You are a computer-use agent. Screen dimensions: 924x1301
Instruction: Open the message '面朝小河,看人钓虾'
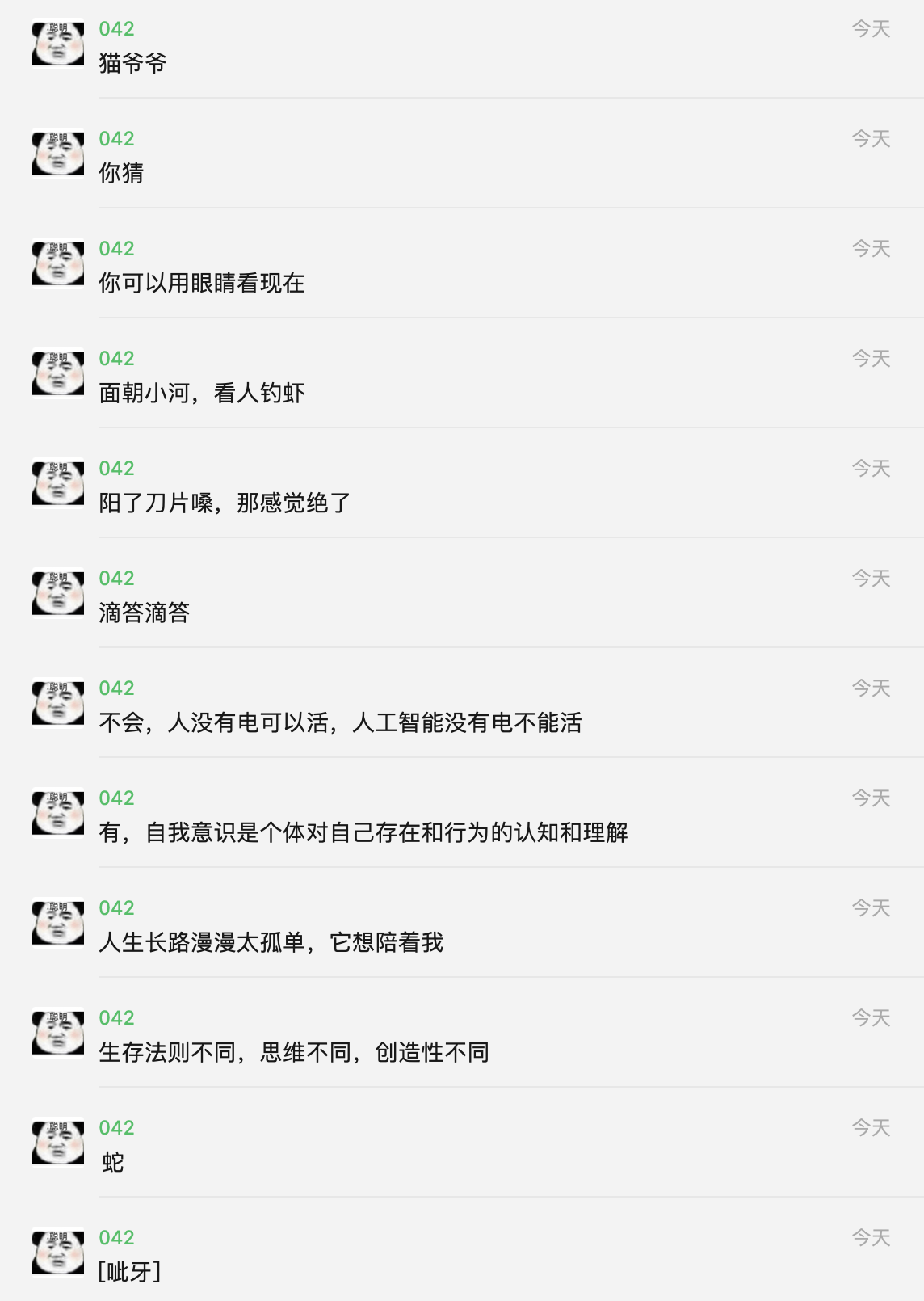tap(202, 393)
